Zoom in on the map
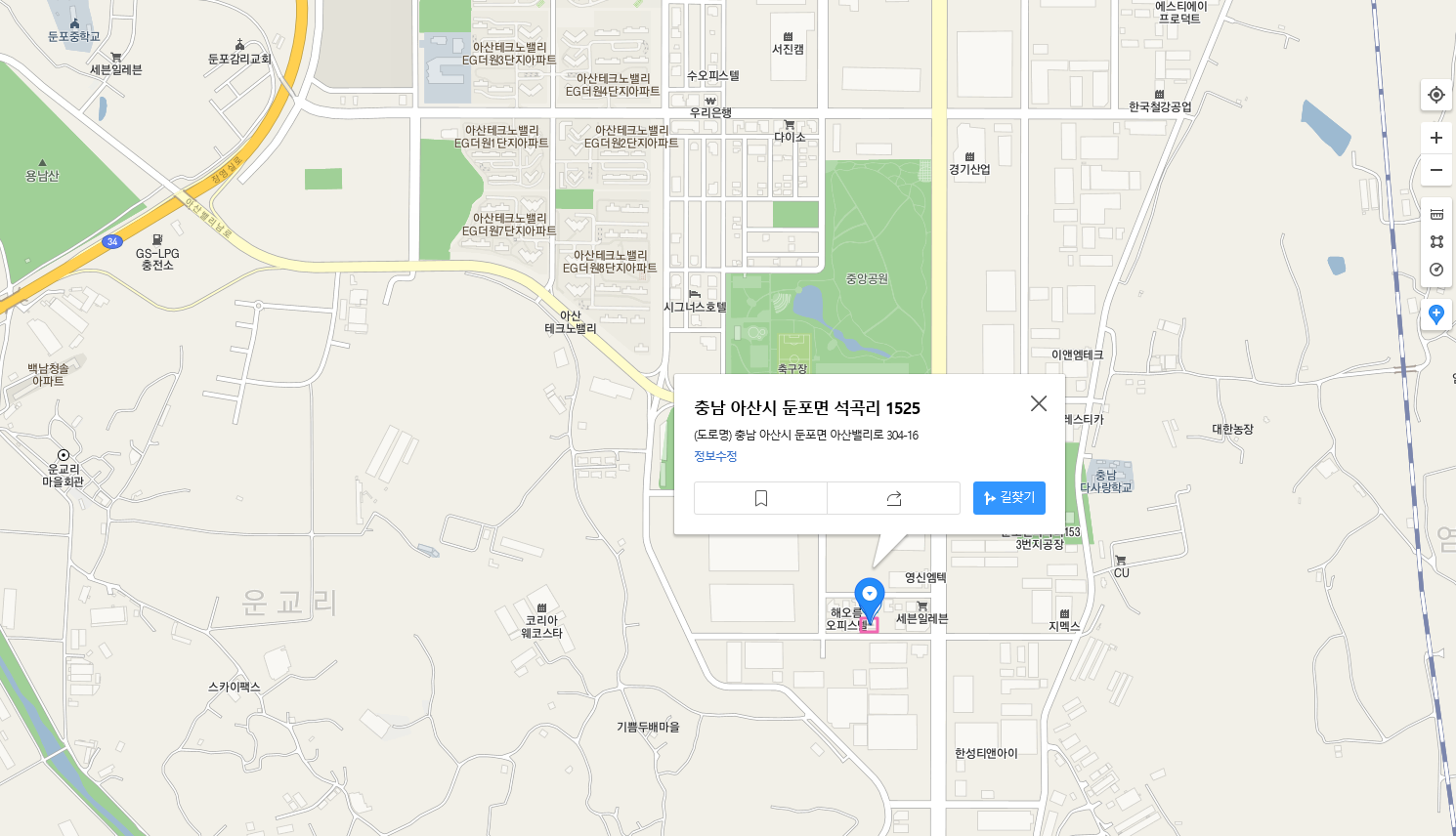Viewport: 1456px width, 836px height. pos(1435,138)
